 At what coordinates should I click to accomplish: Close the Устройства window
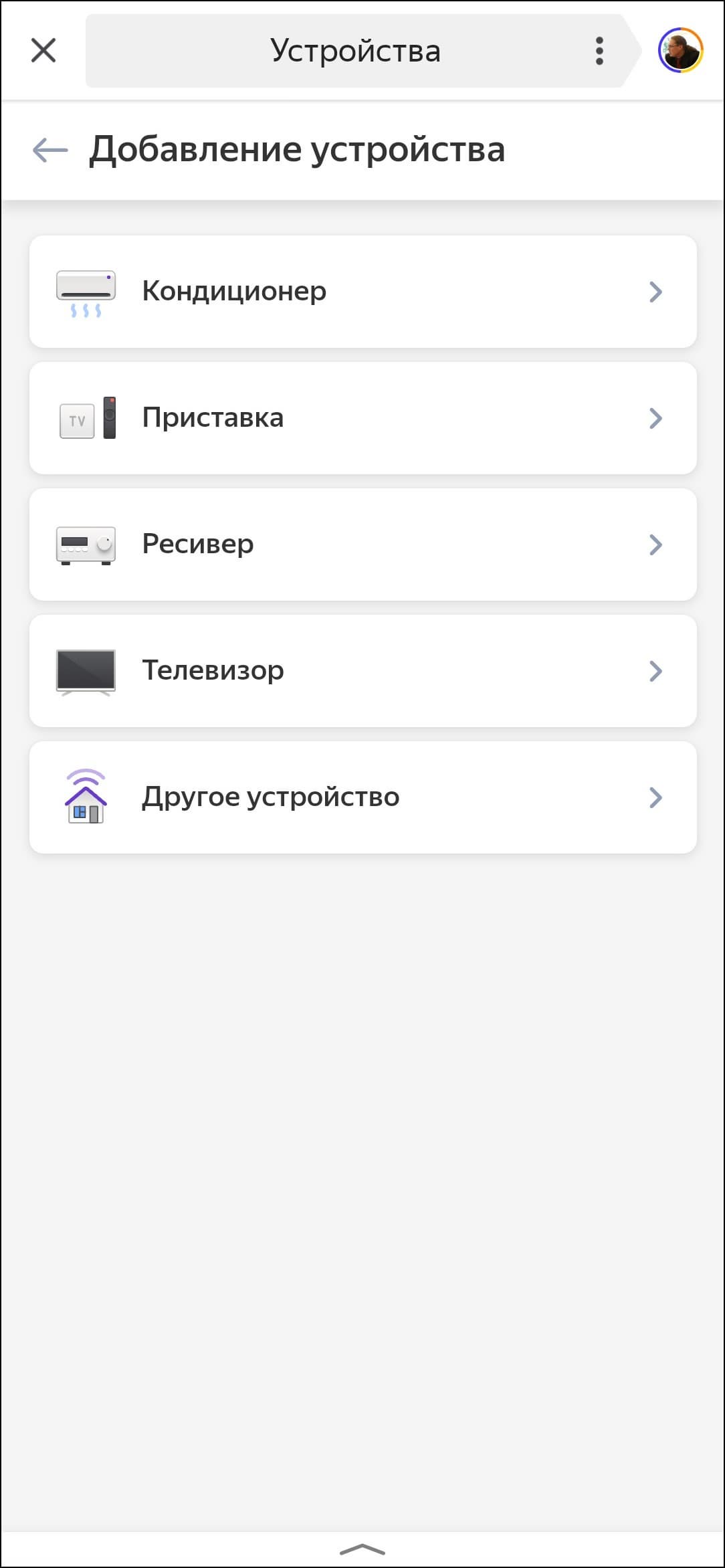(x=43, y=50)
